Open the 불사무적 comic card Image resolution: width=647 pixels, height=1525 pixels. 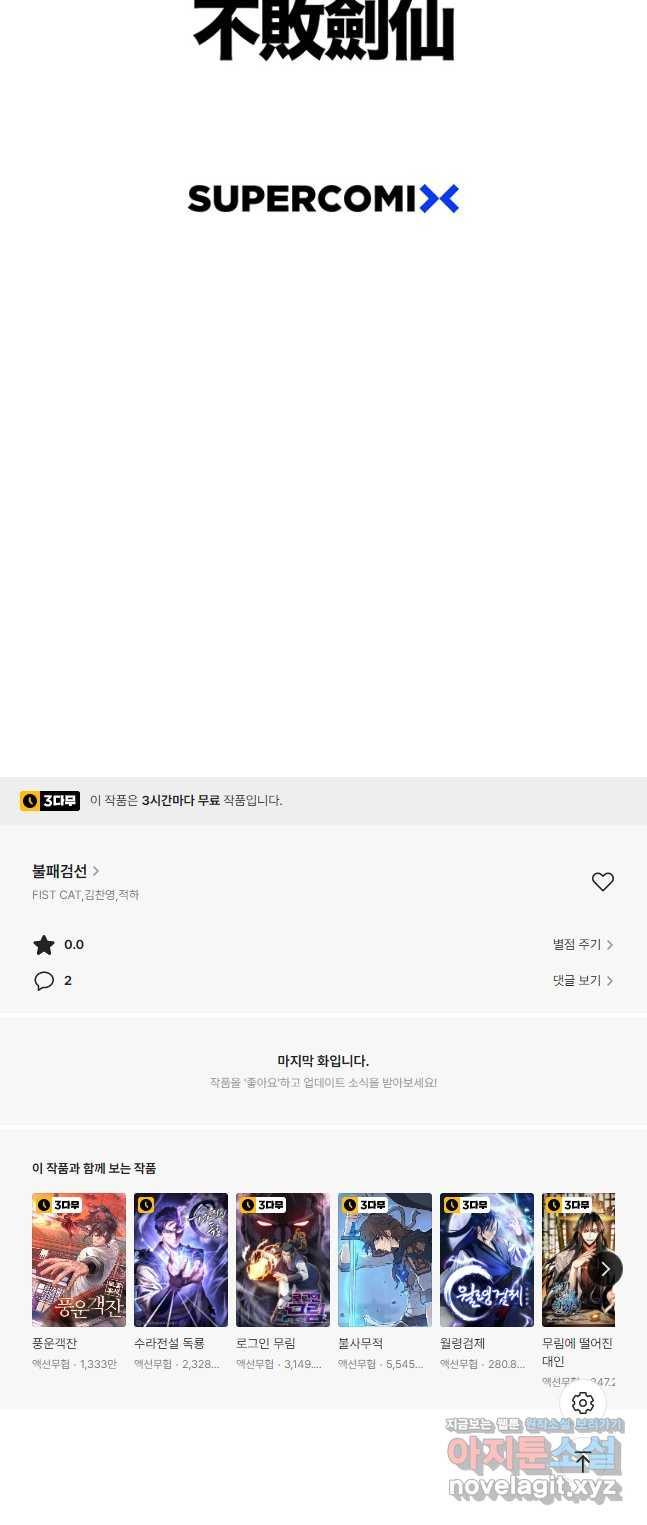pyautogui.click(x=385, y=1260)
